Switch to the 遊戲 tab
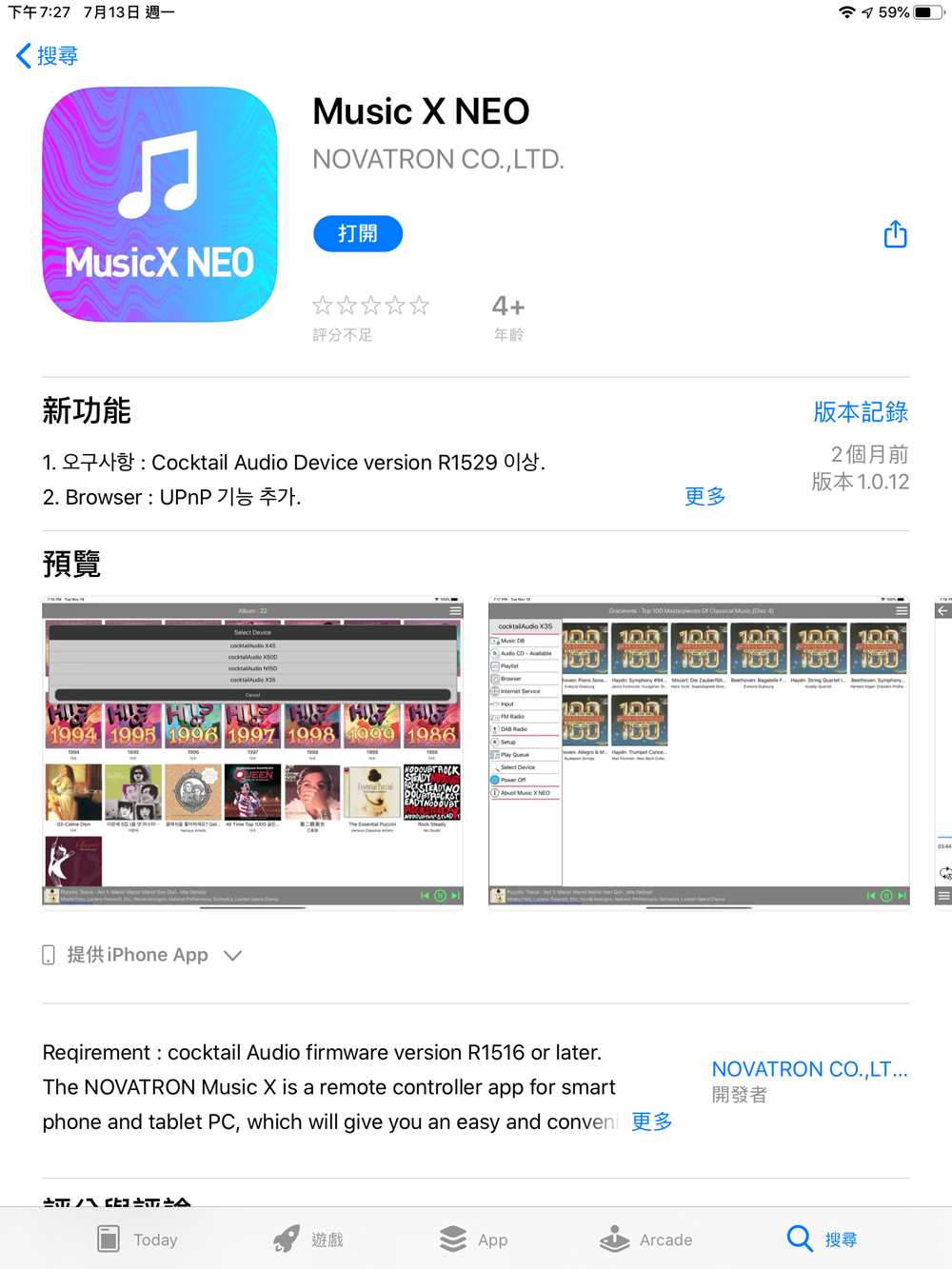The height and width of the screenshot is (1269, 952). [308, 1239]
